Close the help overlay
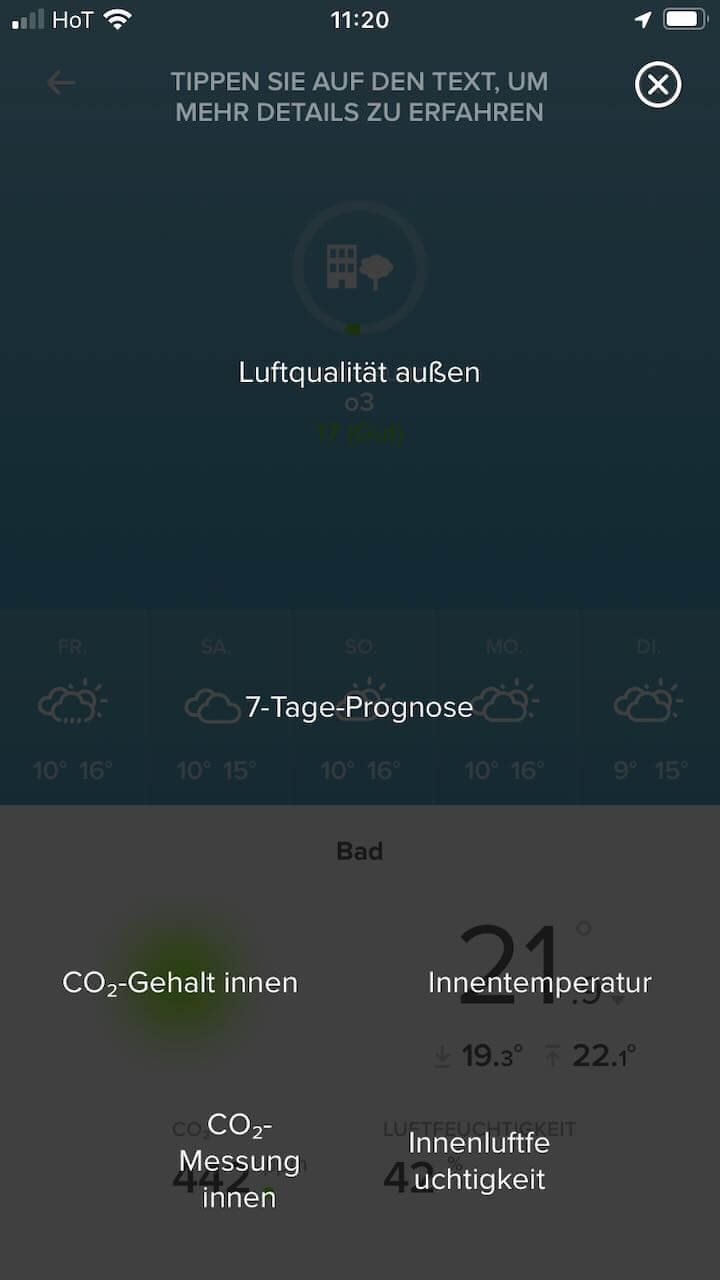720x1280 pixels. pyautogui.click(x=658, y=85)
